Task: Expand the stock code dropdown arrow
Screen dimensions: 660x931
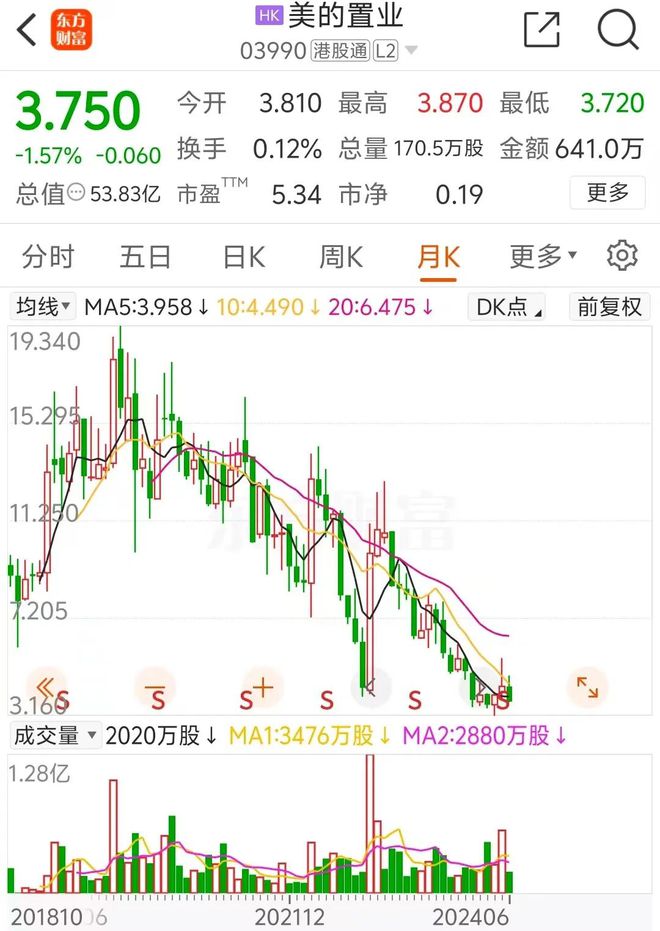Action: 411,51
